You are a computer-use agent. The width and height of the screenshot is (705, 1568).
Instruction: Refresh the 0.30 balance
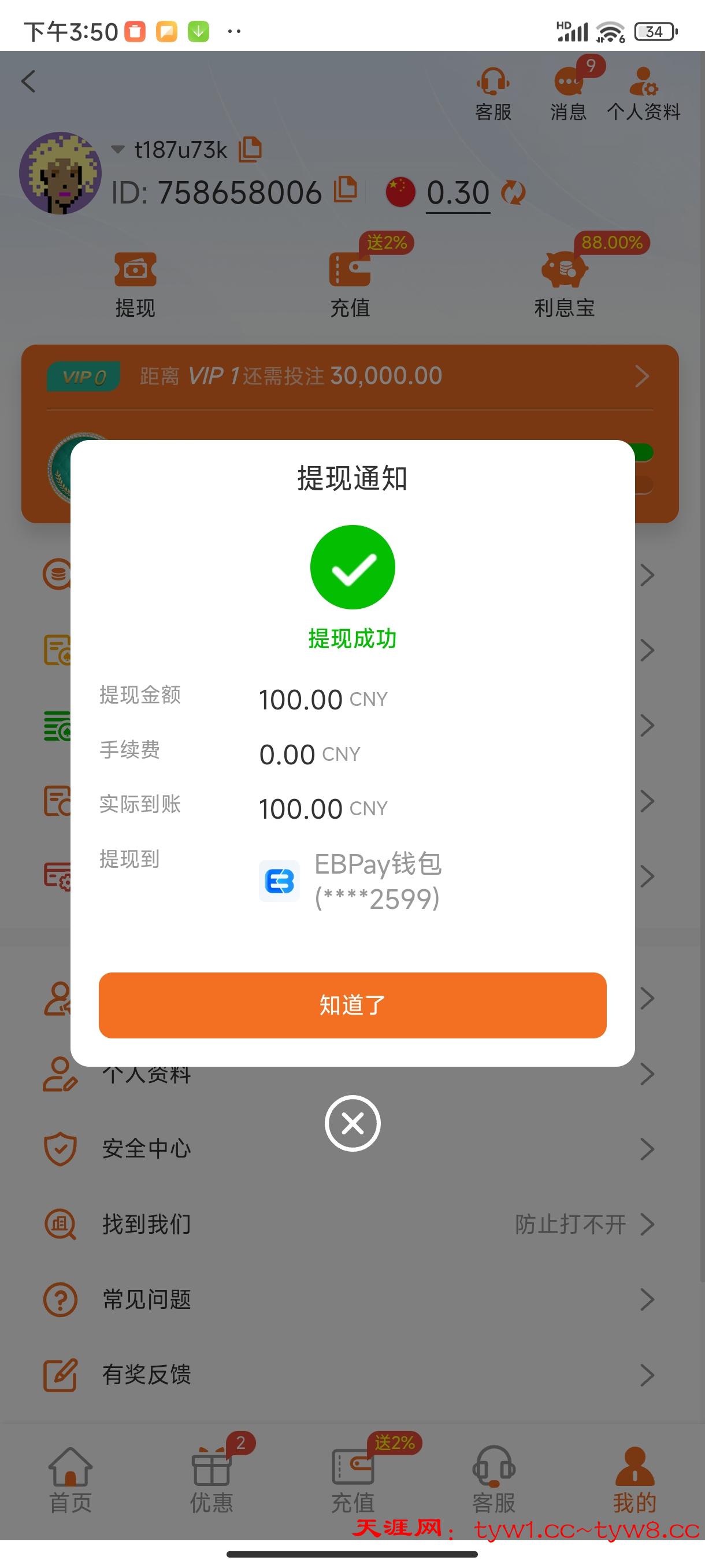click(513, 193)
